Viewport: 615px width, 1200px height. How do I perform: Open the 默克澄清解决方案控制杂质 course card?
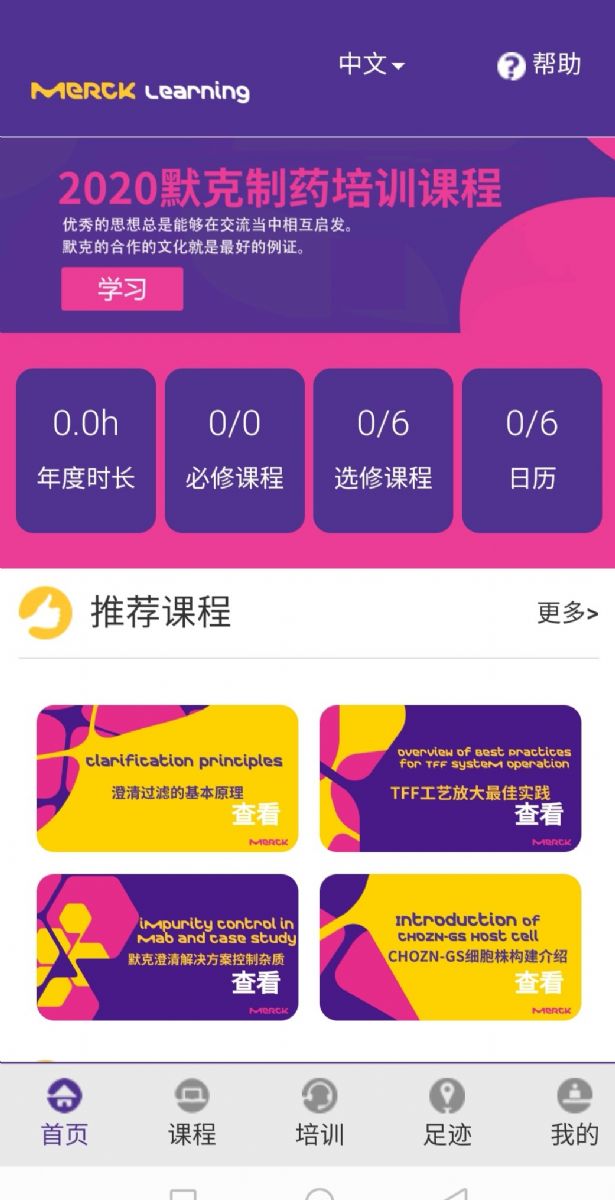(x=167, y=947)
